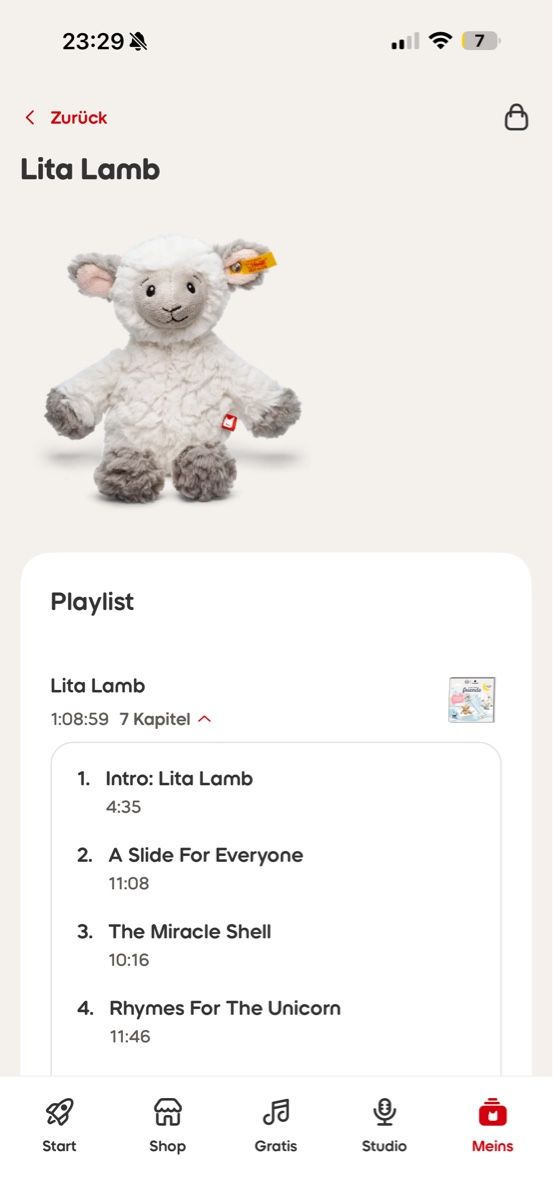Open the Lita Lamb playlist cover thumbnail
The height and width of the screenshot is (1200, 553).
tap(472, 700)
